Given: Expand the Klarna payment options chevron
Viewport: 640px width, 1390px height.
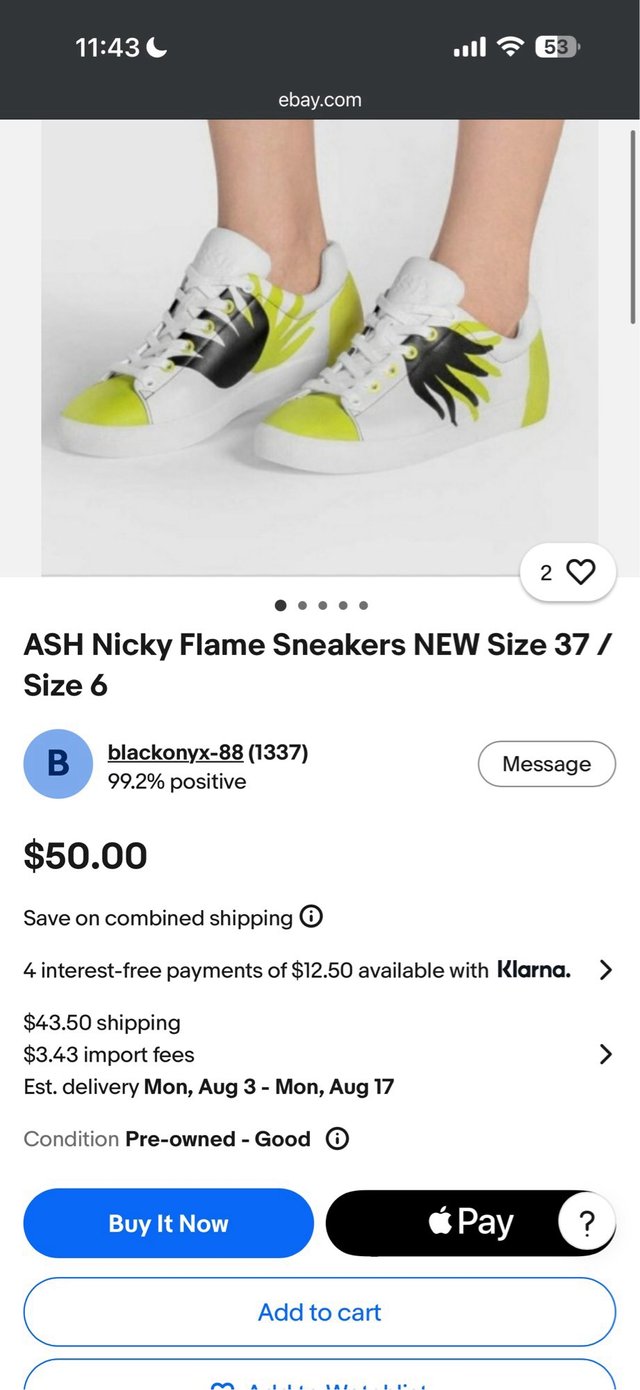Looking at the screenshot, I should pos(605,970).
